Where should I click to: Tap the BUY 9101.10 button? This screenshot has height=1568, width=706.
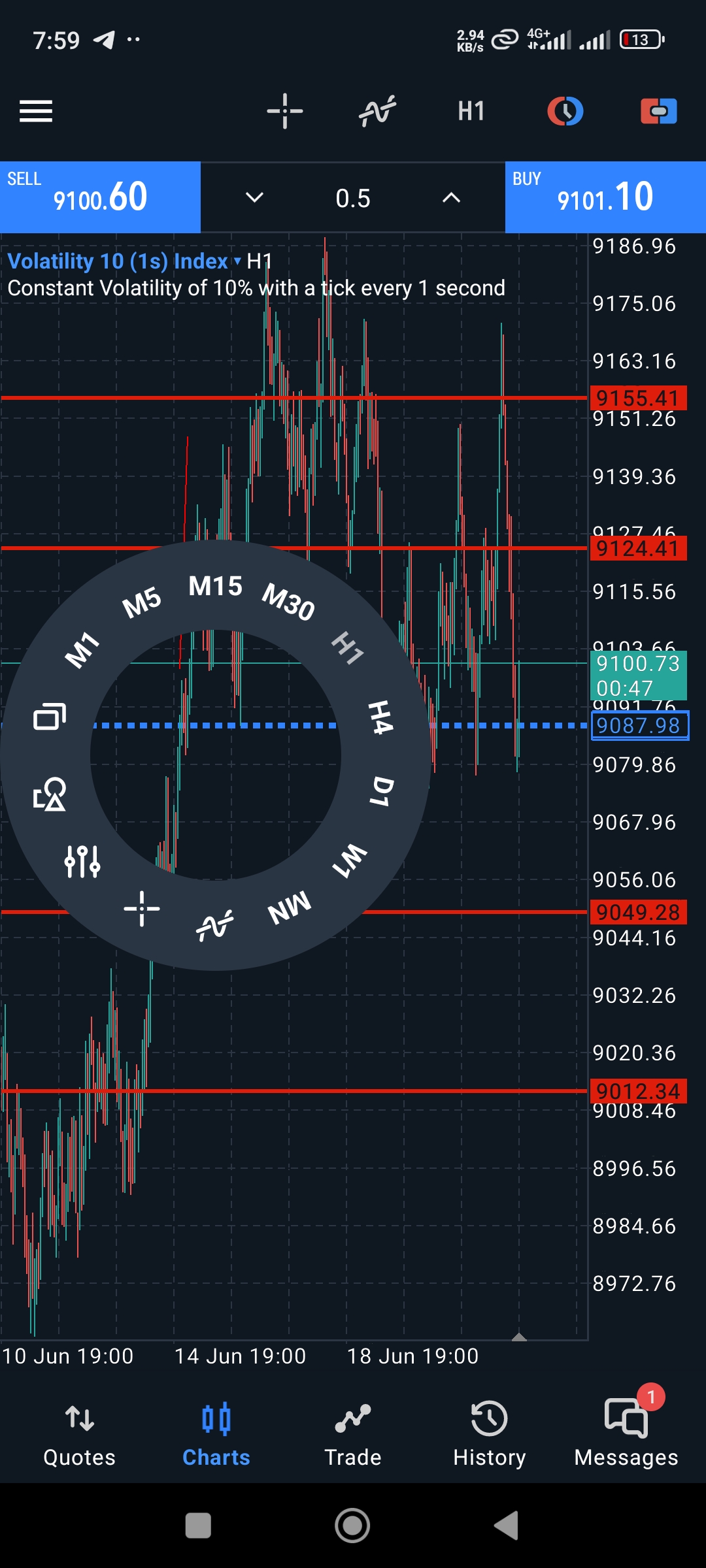coord(605,197)
